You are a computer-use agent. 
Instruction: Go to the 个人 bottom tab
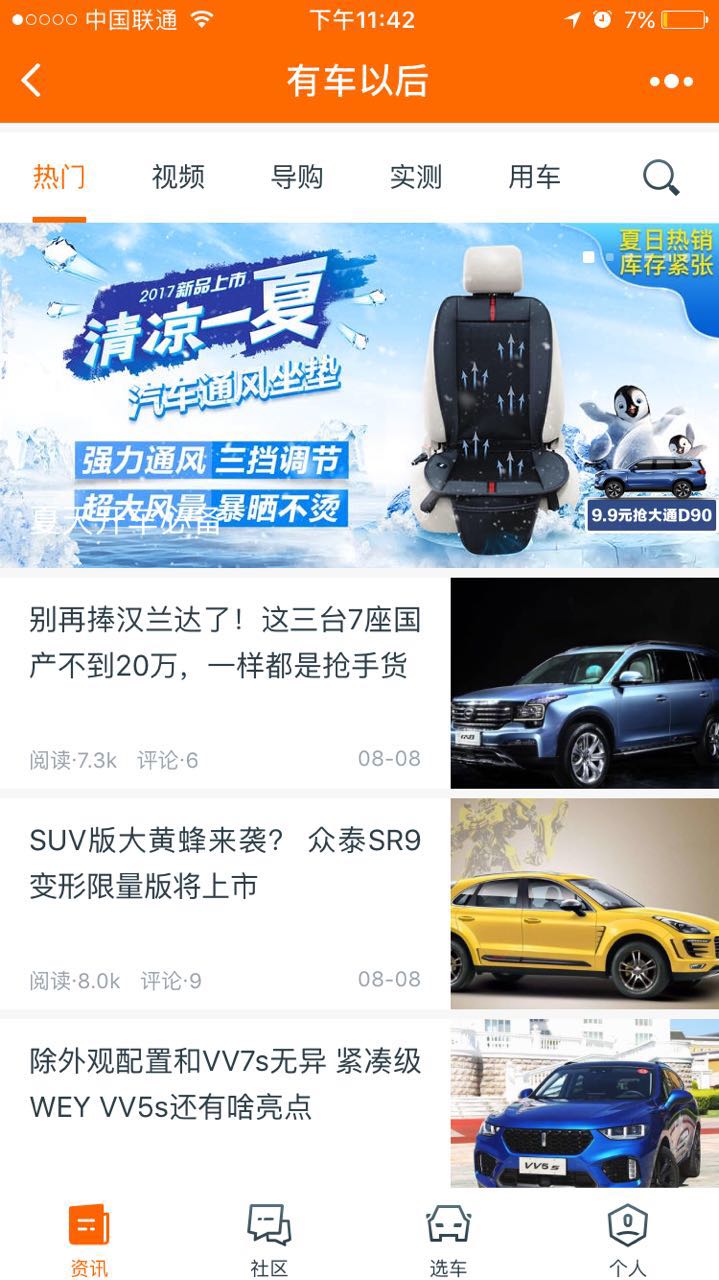628,1240
